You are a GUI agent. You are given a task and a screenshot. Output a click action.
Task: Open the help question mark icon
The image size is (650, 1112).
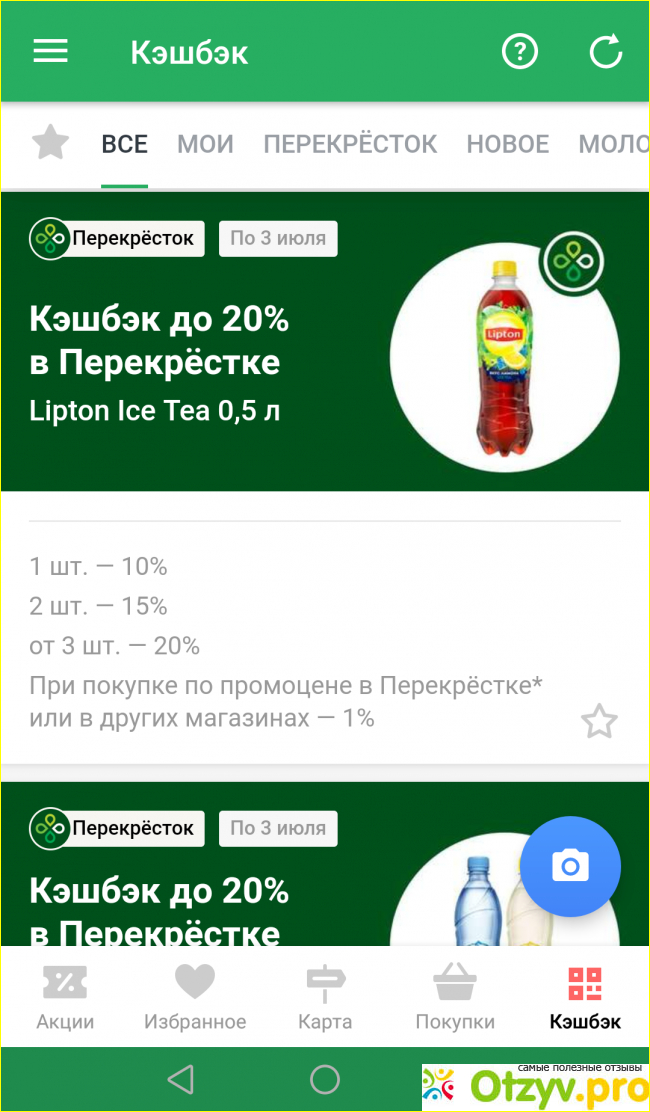(x=519, y=52)
